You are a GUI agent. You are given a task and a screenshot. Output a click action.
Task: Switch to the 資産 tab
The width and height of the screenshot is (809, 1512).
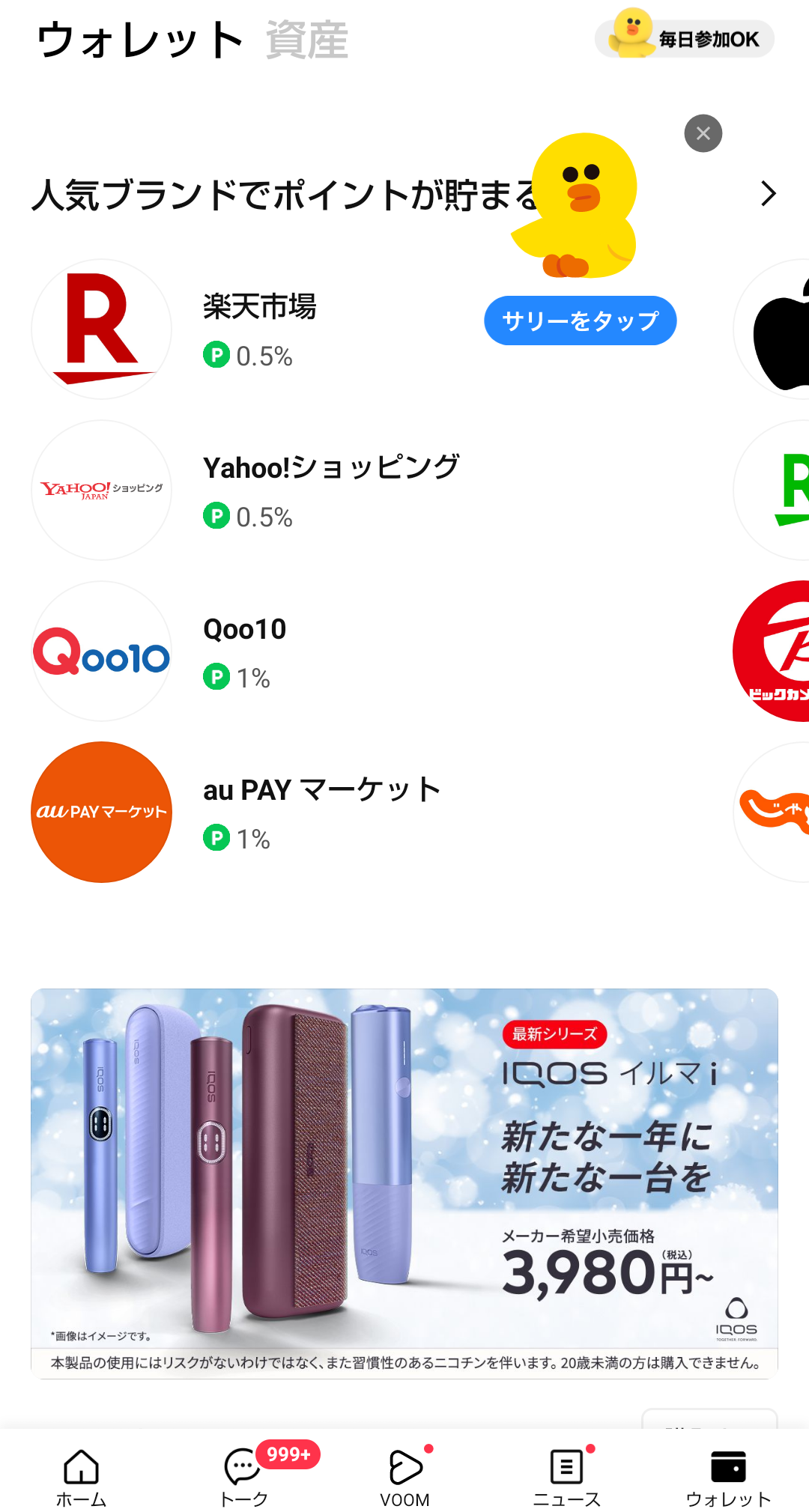[x=306, y=40]
